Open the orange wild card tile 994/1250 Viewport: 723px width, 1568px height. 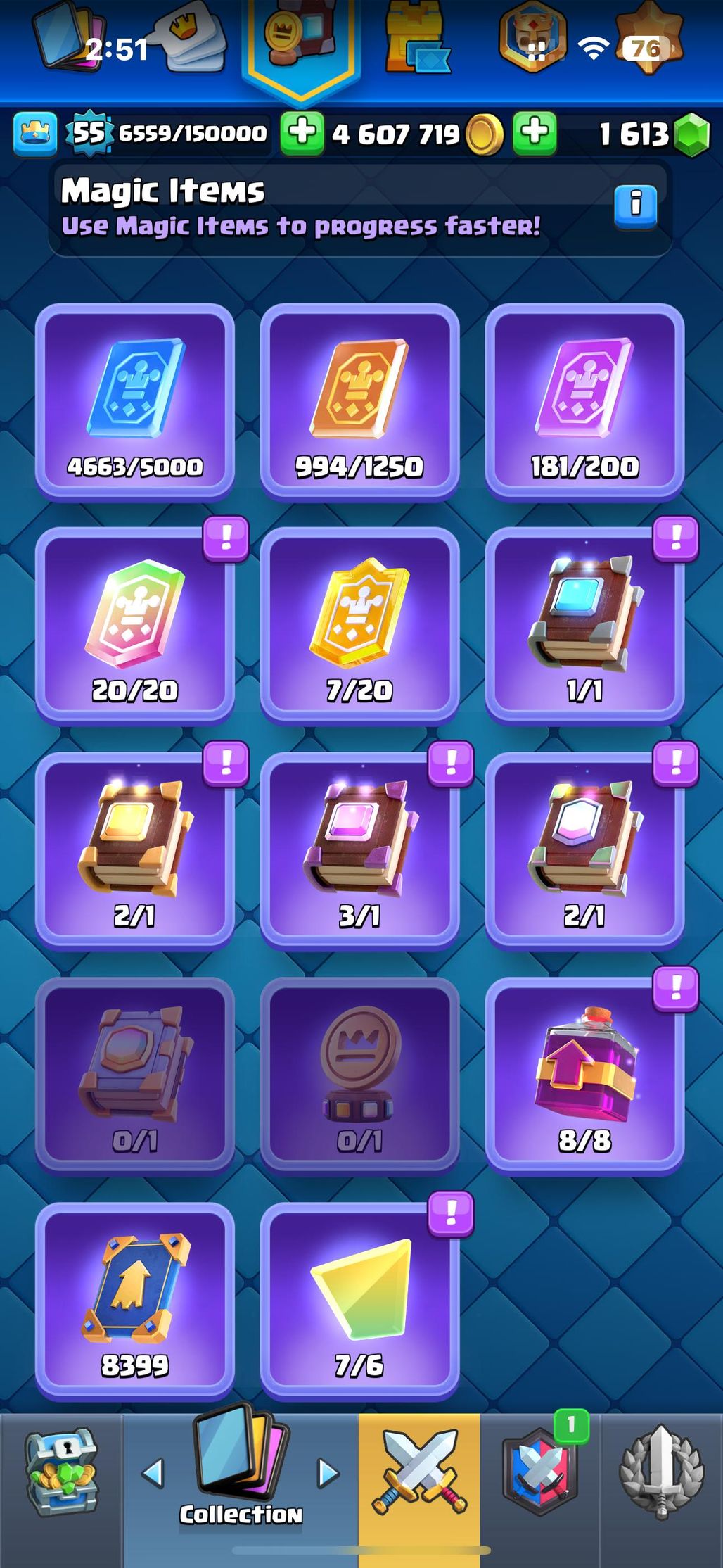coord(360,402)
